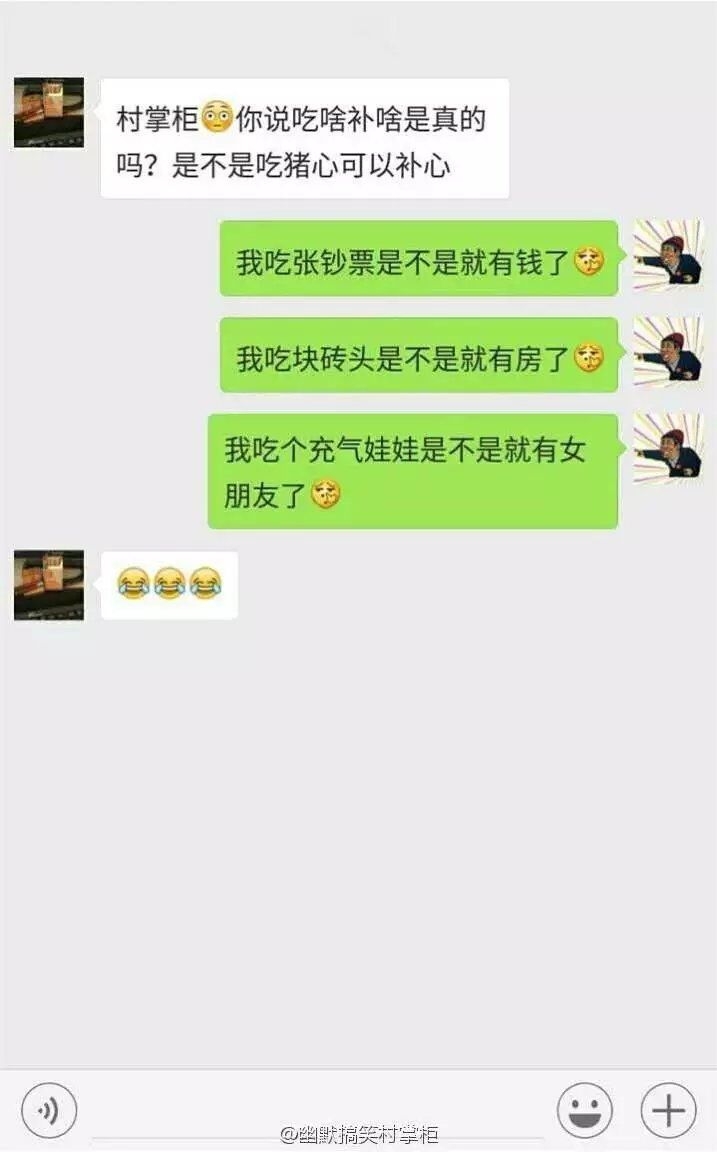Open my avatar beside 砖头 message
This screenshot has width=717, height=1152.
click(669, 352)
